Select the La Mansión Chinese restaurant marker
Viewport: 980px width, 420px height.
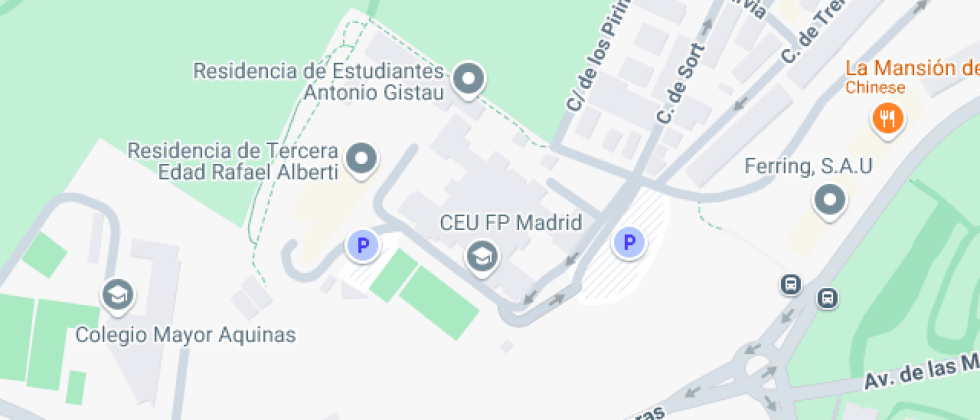(888, 119)
